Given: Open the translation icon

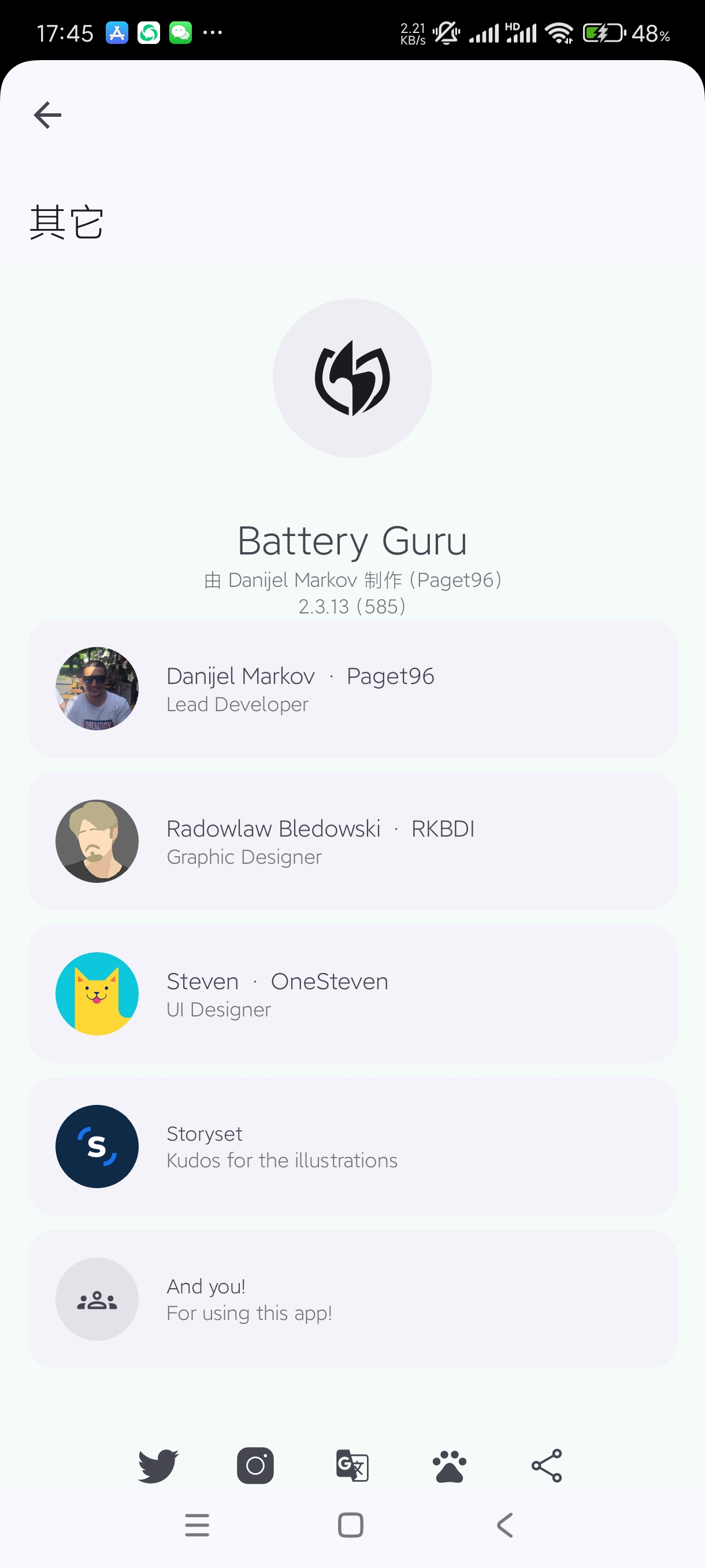Looking at the screenshot, I should pos(352,1466).
